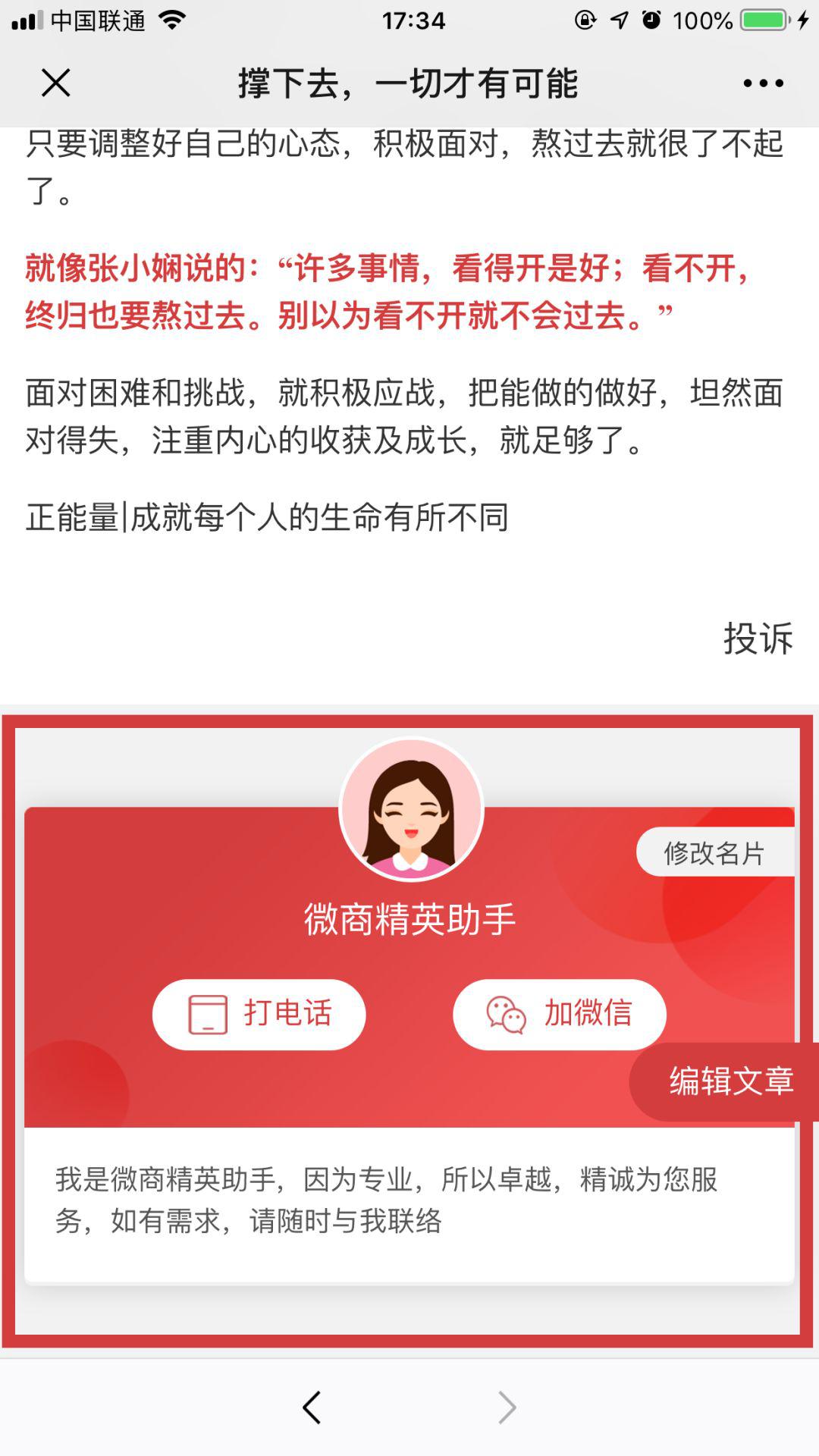The width and height of the screenshot is (819, 1456).
Task: Close the article page with X
Action: click(x=55, y=83)
